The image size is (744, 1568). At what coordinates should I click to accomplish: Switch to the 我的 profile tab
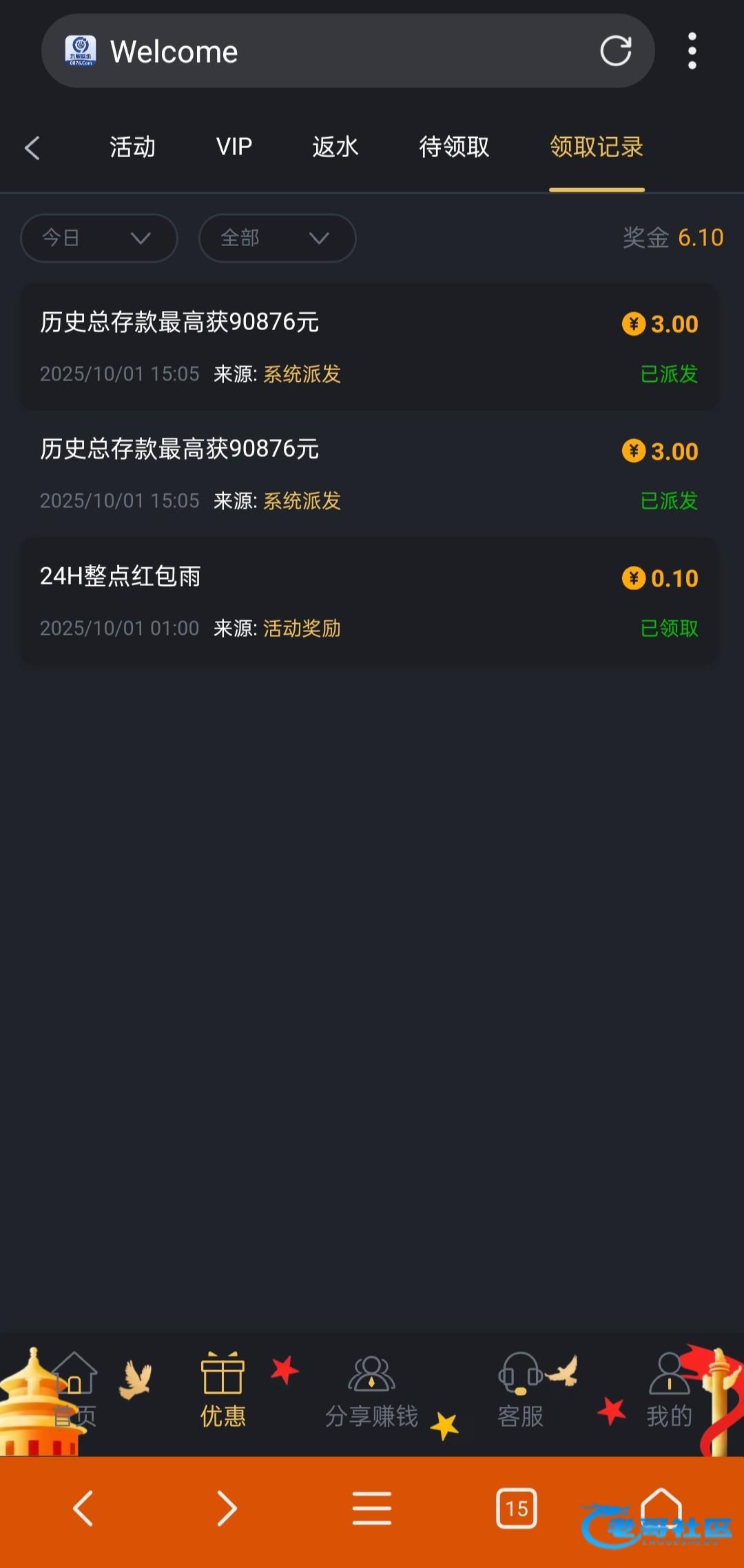pyautogui.click(x=669, y=1389)
